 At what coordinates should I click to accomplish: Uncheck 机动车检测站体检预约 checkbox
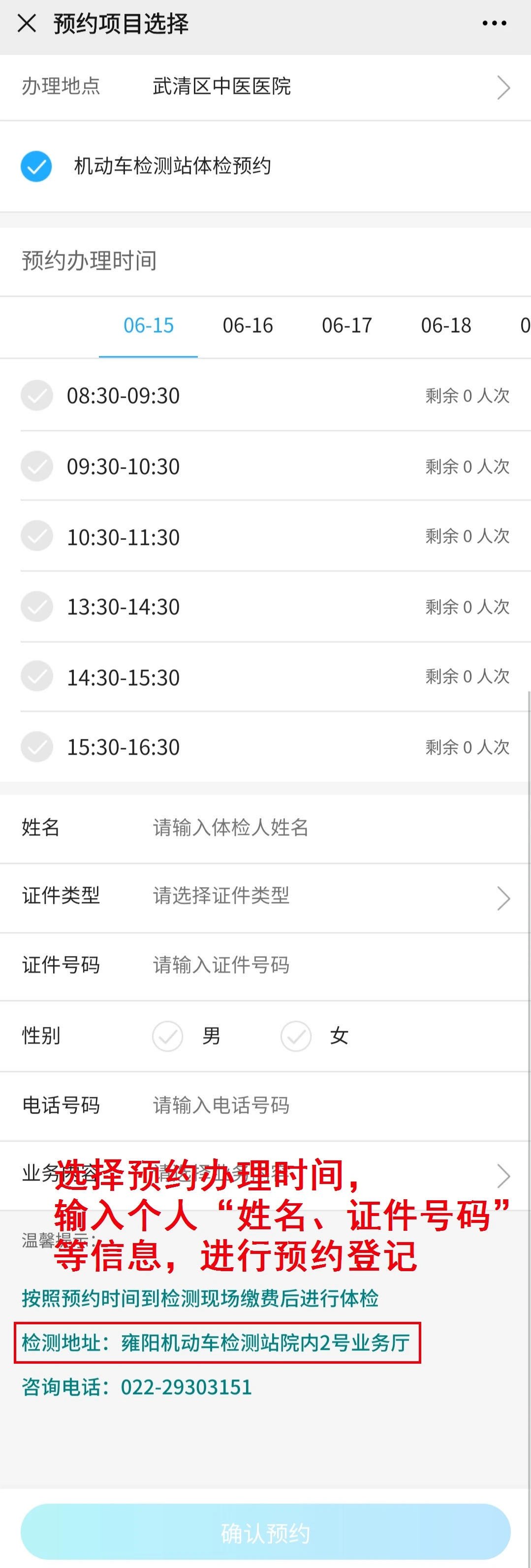click(x=36, y=167)
